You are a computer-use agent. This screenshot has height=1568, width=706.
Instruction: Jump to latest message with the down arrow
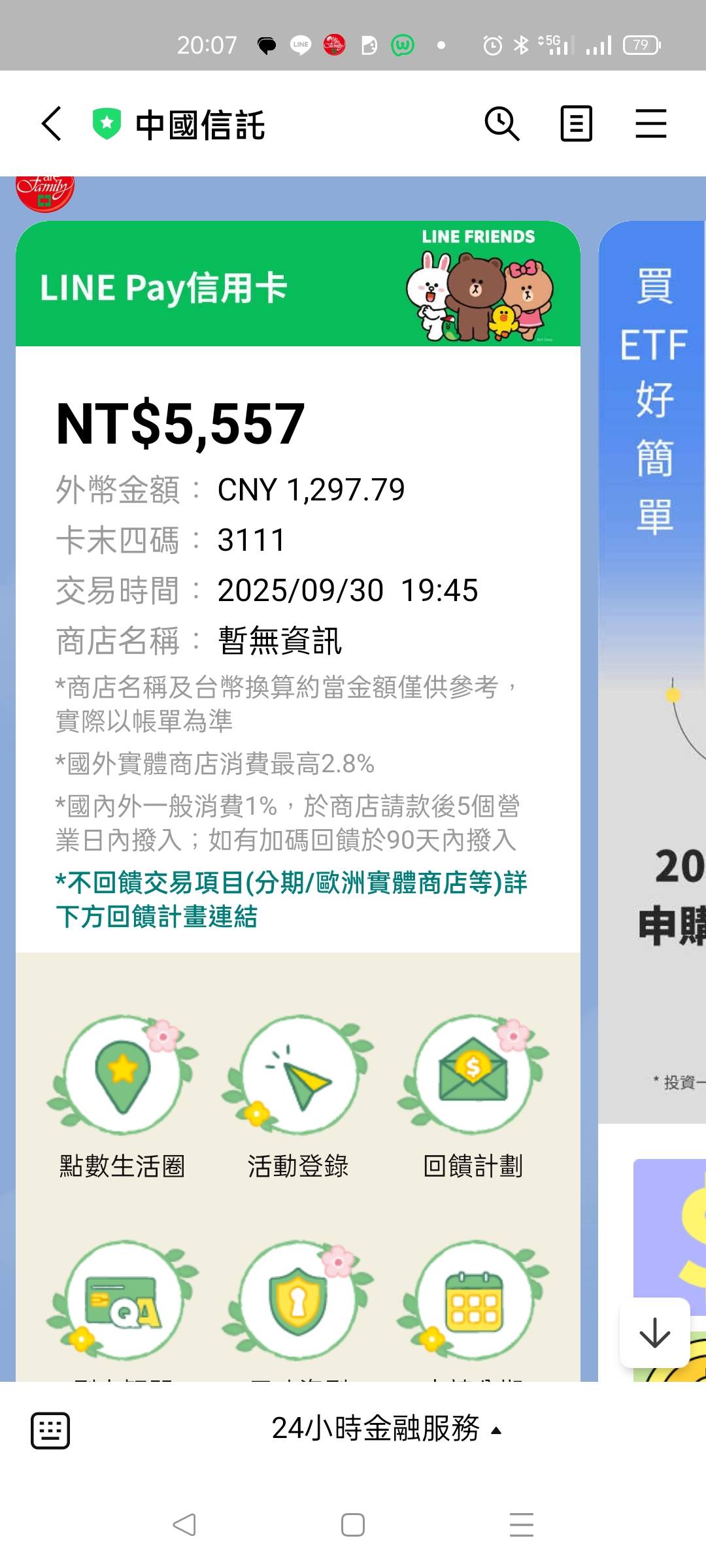654,1332
